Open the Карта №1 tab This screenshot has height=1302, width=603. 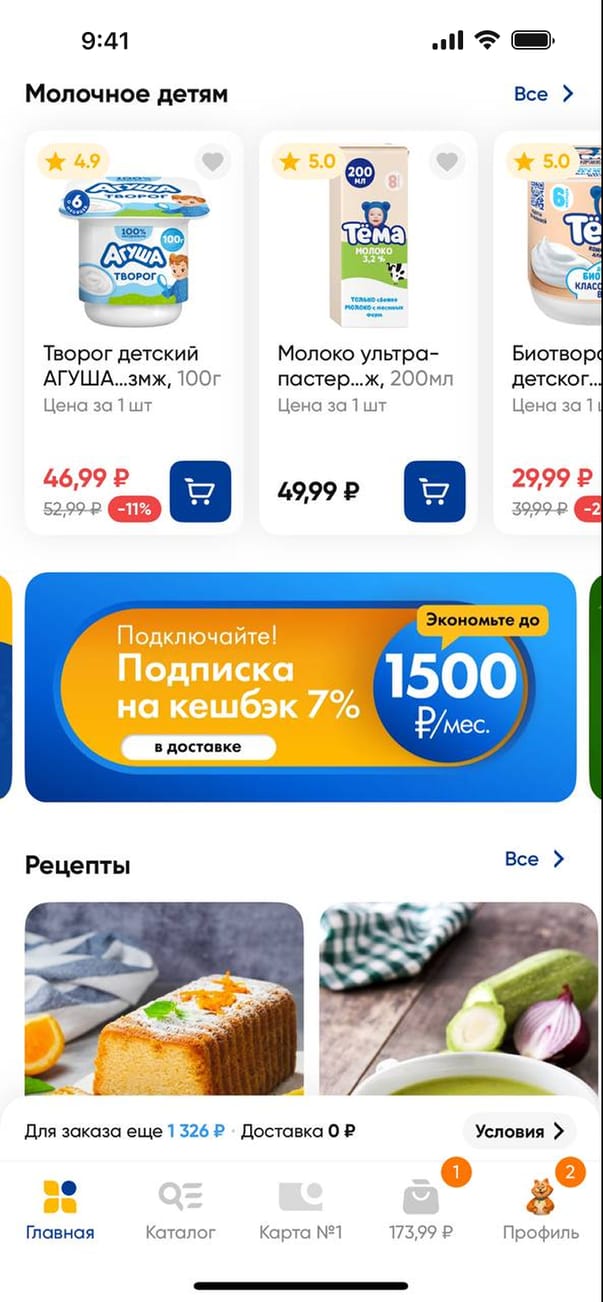(300, 1209)
